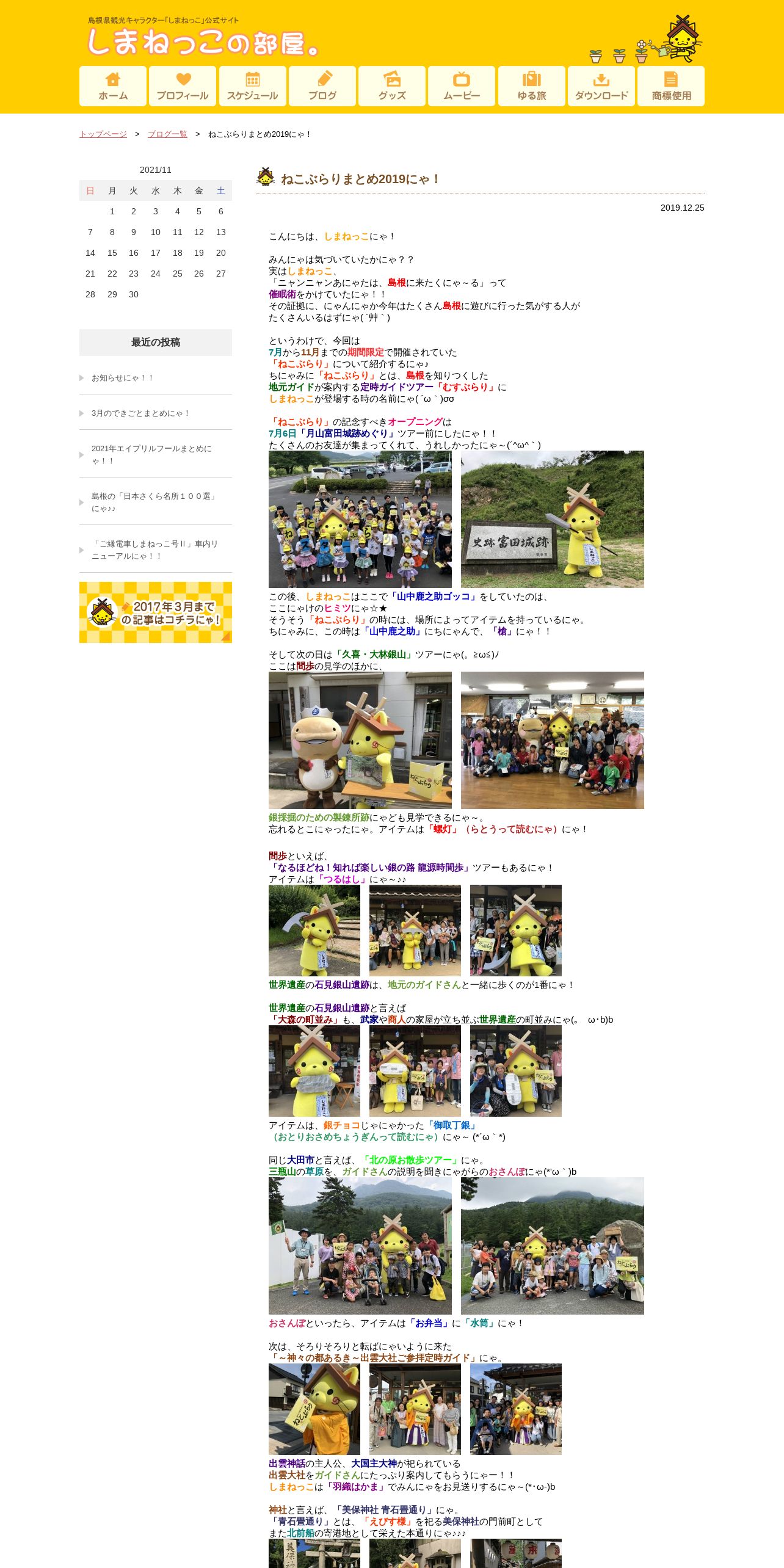The image size is (784, 1568).
Task: Select the ムービー menu item
Action: pyautogui.click(x=462, y=86)
